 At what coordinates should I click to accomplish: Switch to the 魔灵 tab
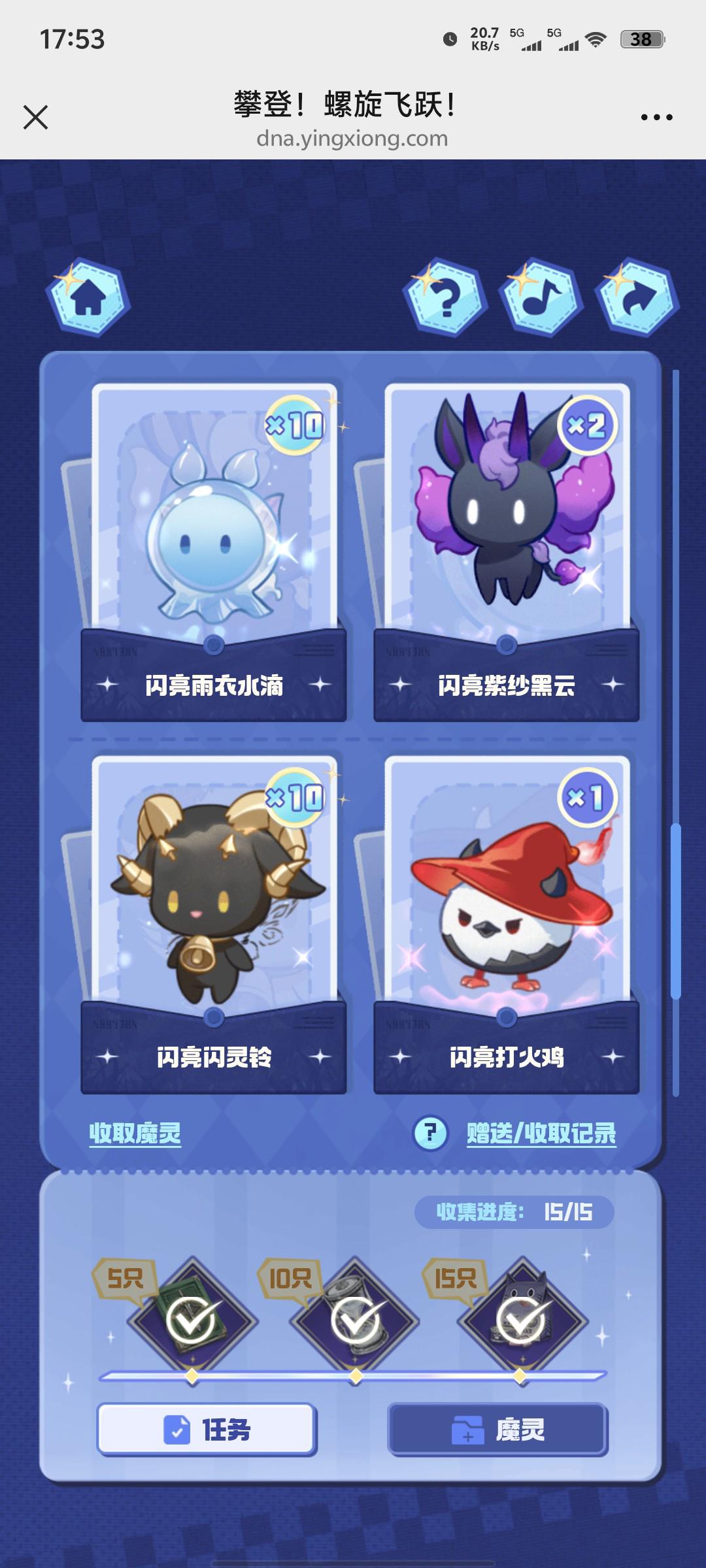pos(498,1429)
